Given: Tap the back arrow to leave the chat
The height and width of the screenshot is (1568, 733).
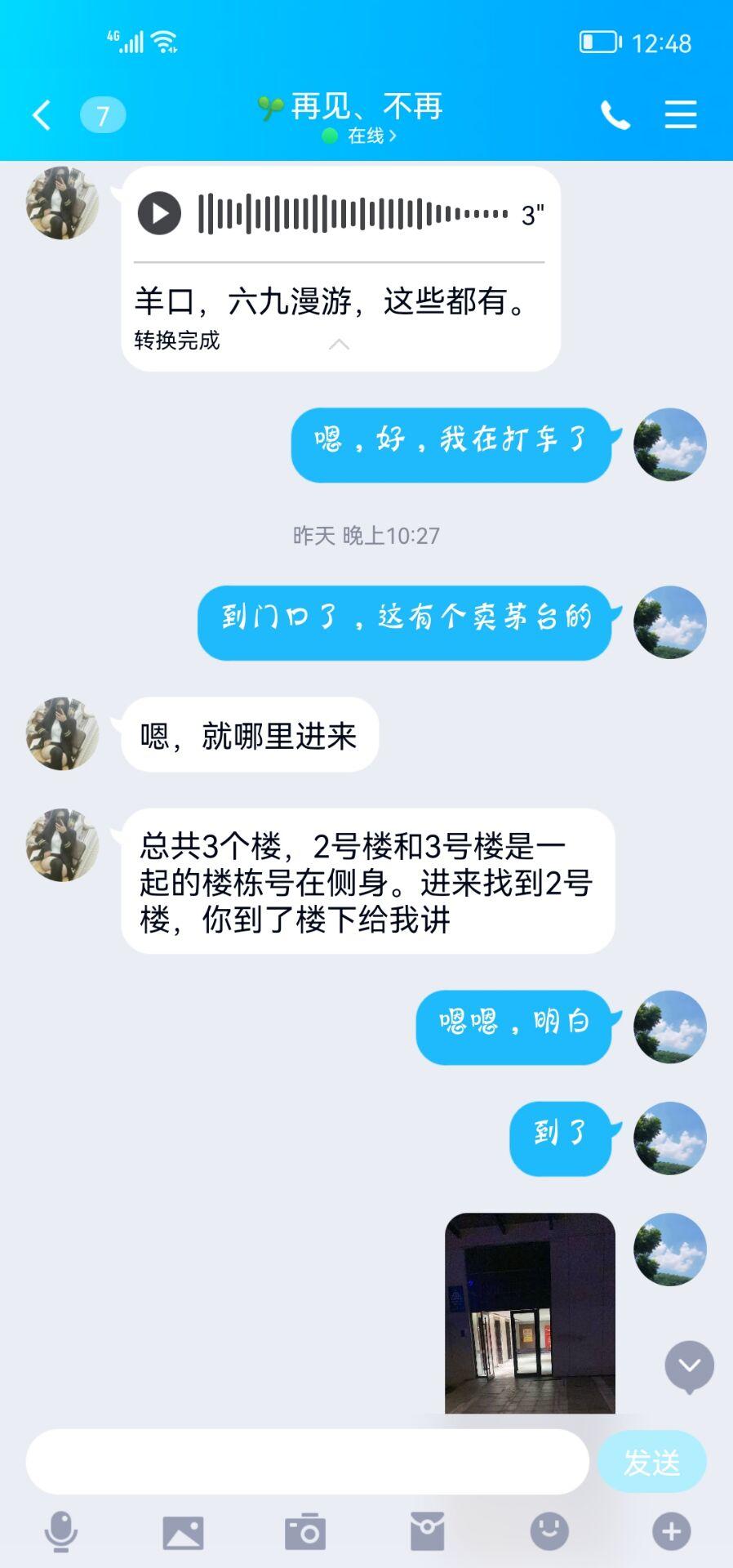Looking at the screenshot, I should [42, 114].
